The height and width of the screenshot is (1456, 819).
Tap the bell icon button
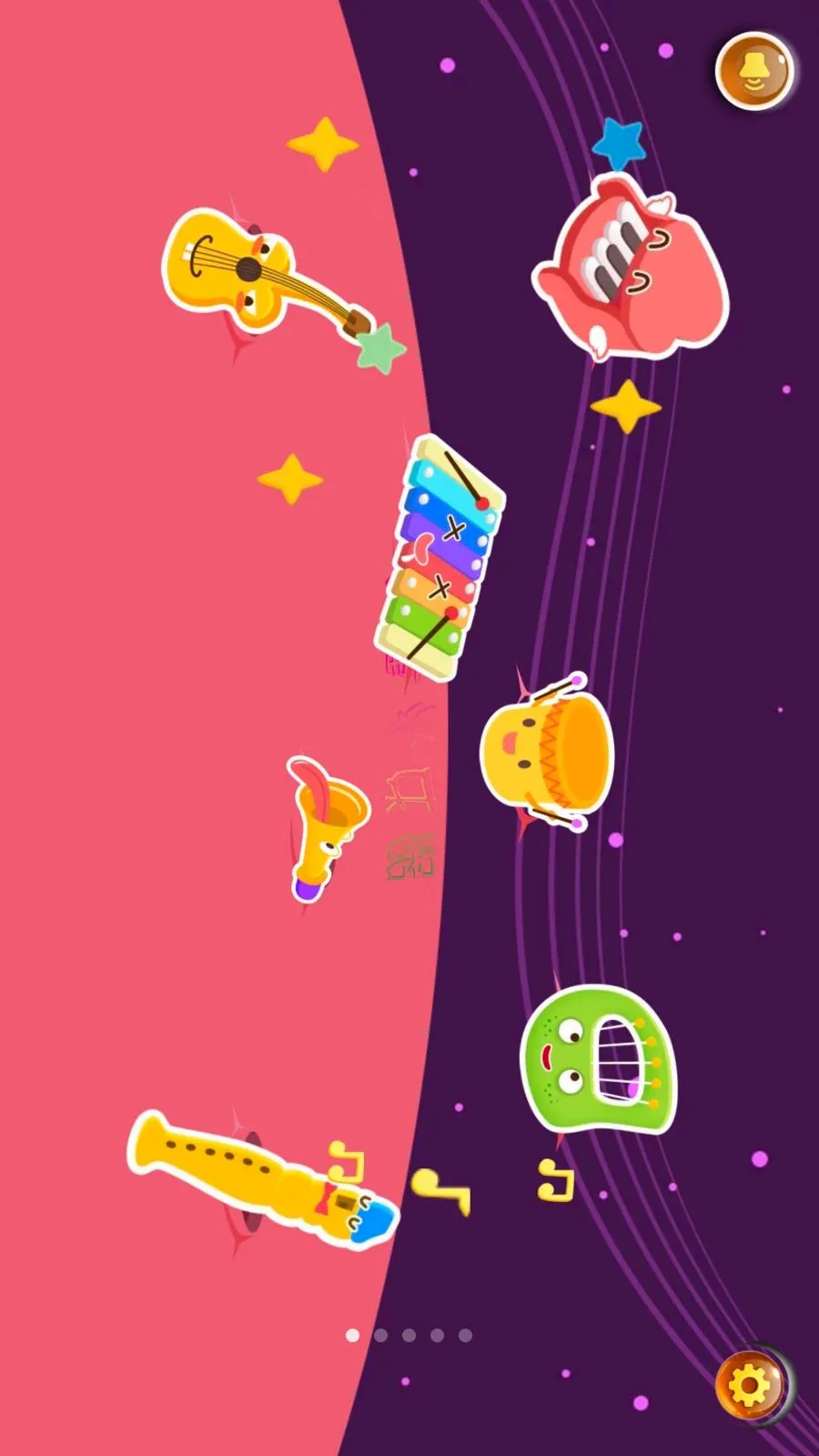(754, 71)
